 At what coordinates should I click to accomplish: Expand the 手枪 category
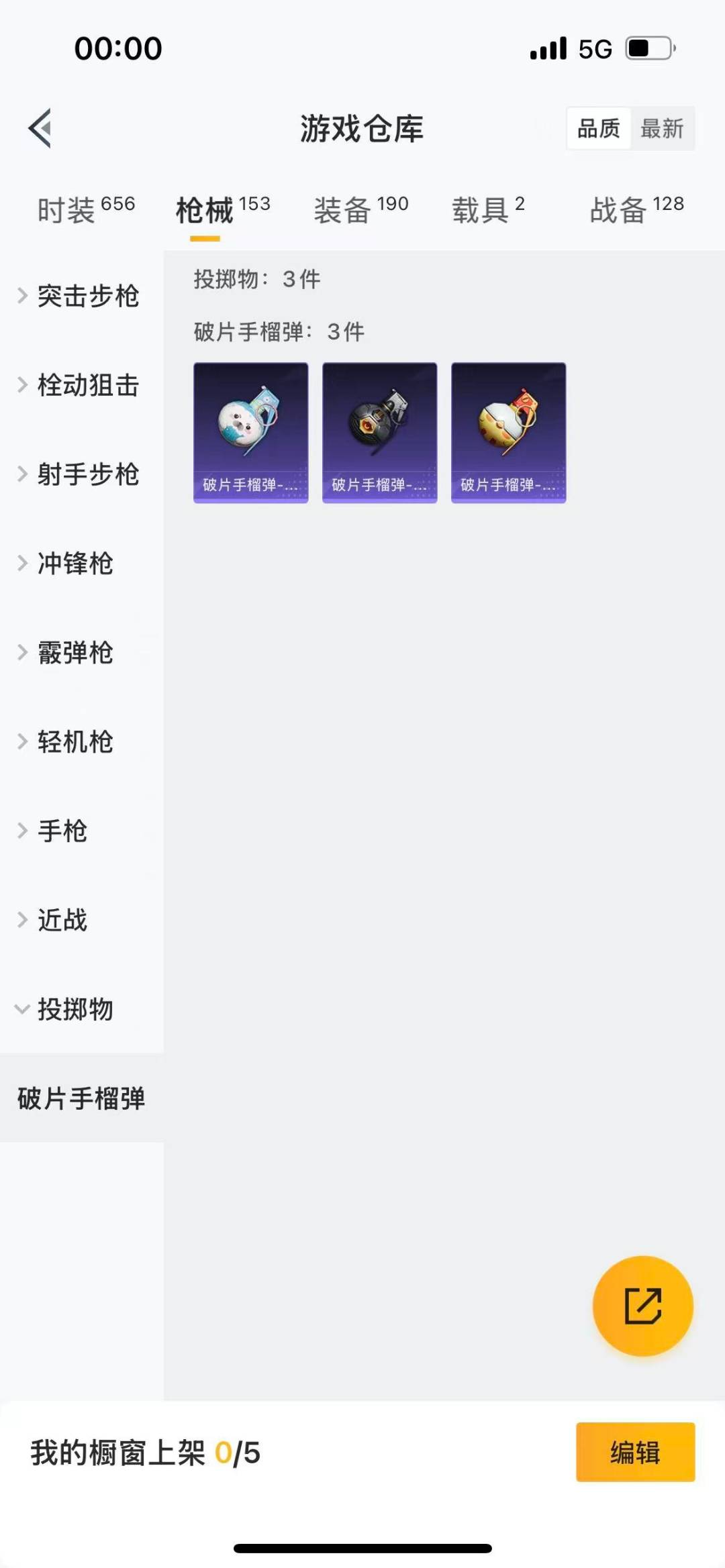point(54,831)
